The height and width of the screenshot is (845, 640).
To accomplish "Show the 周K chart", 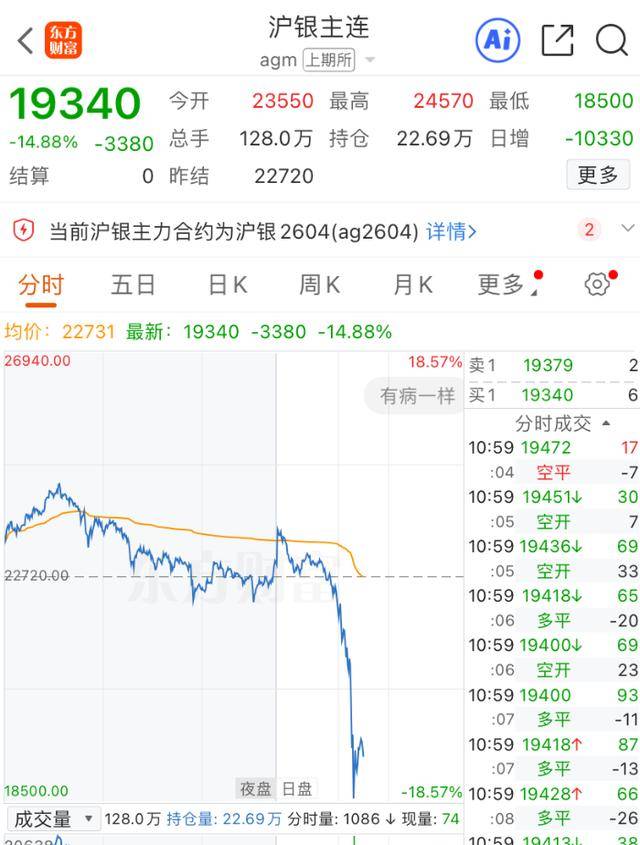I will (x=319, y=285).
